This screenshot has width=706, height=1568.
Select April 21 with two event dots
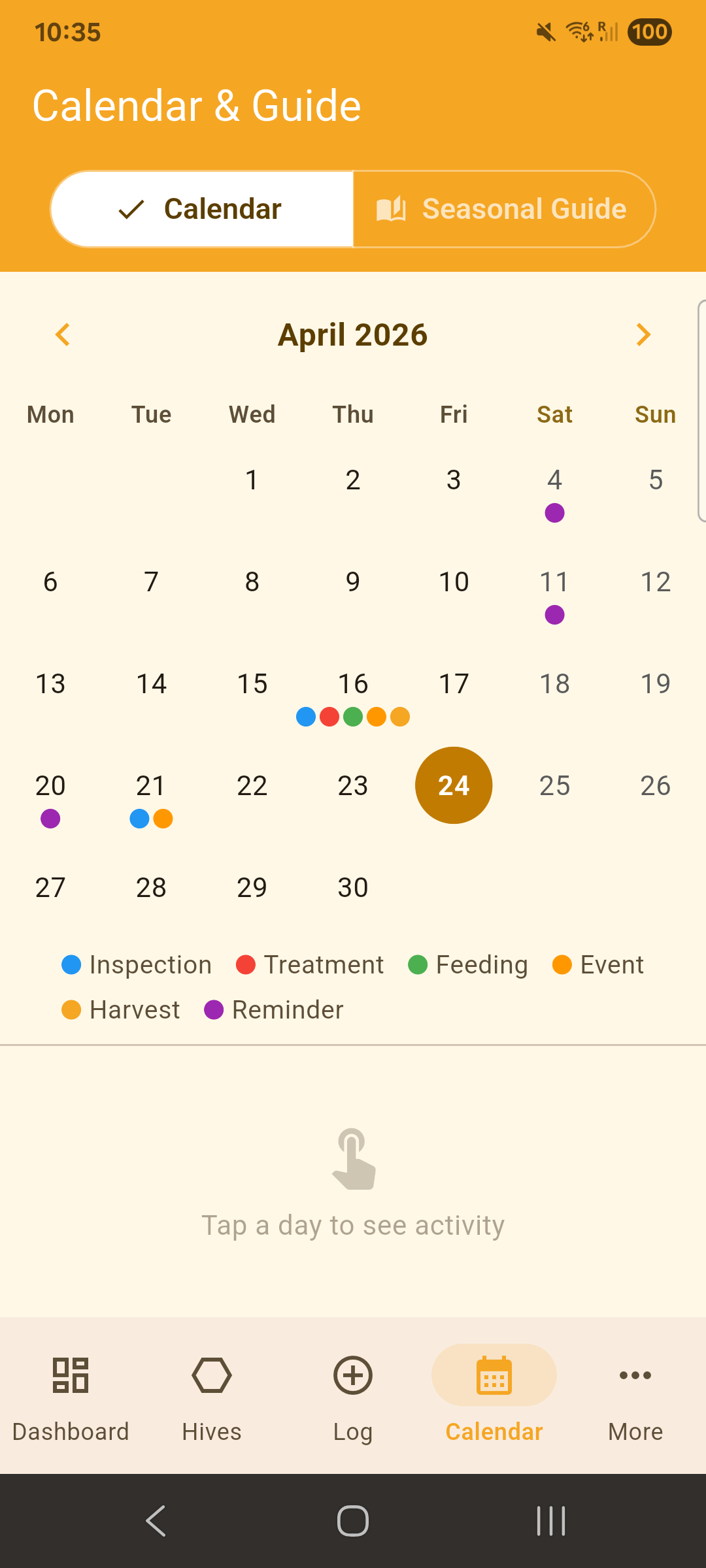(x=151, y=785)
